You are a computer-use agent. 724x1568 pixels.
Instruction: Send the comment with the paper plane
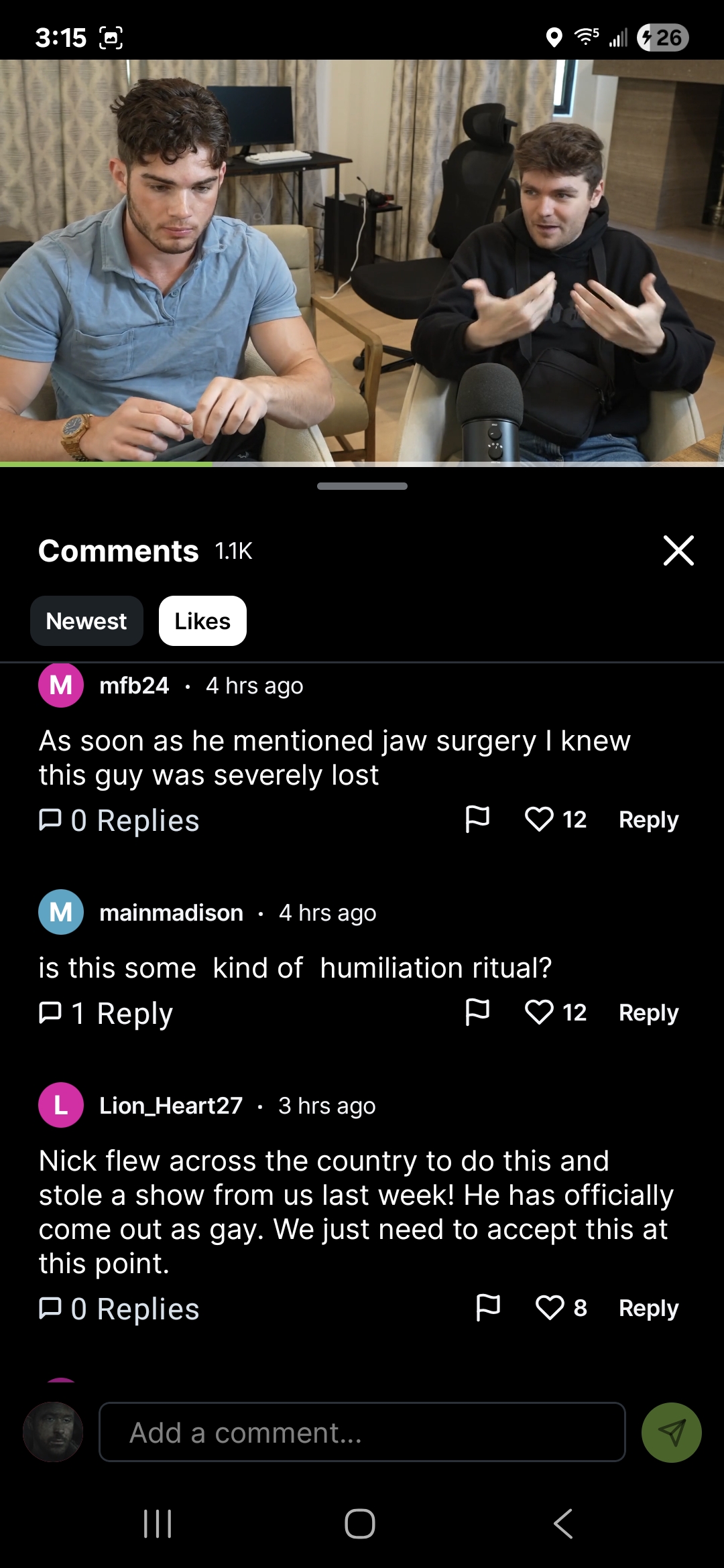pos(672,1433)
